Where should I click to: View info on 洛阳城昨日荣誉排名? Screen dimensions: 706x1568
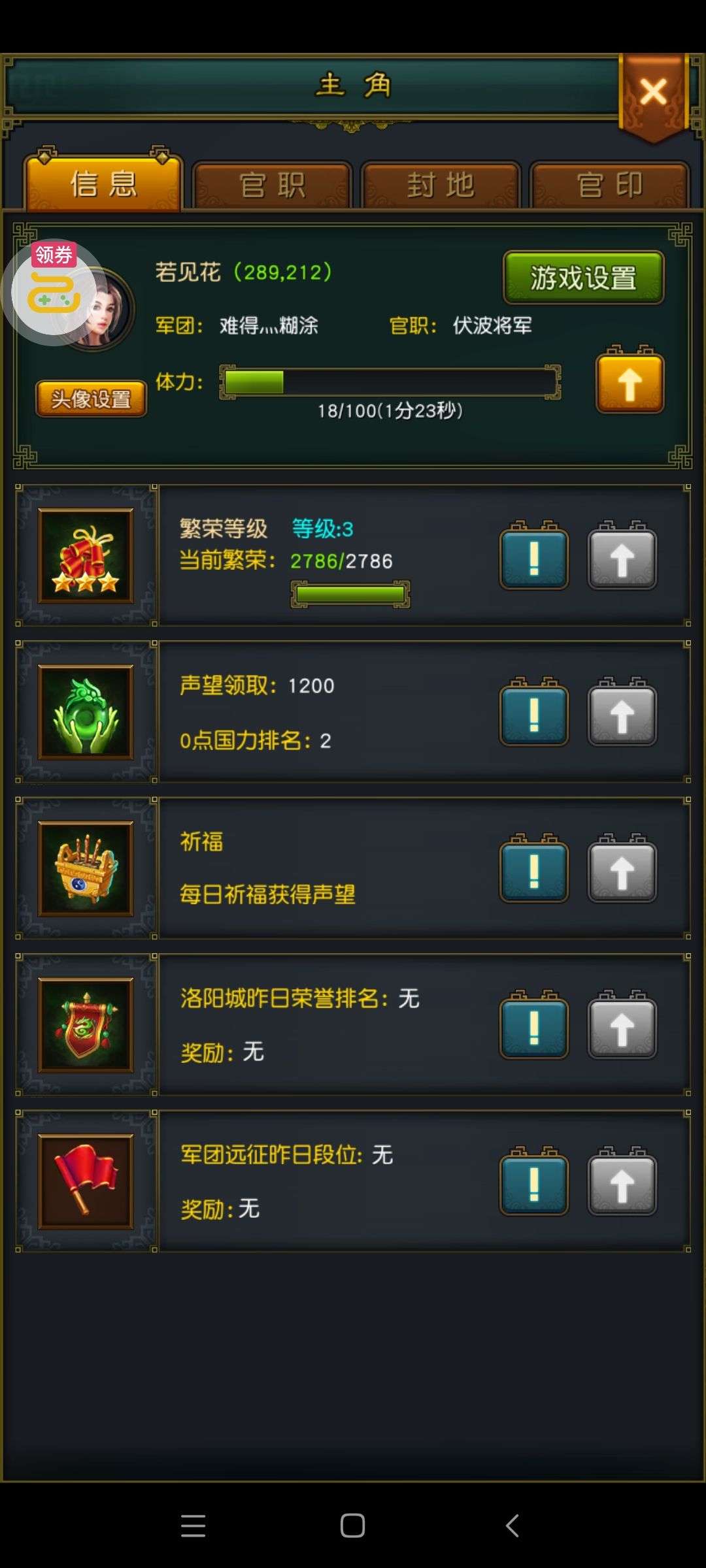[x=534, y=1028]
